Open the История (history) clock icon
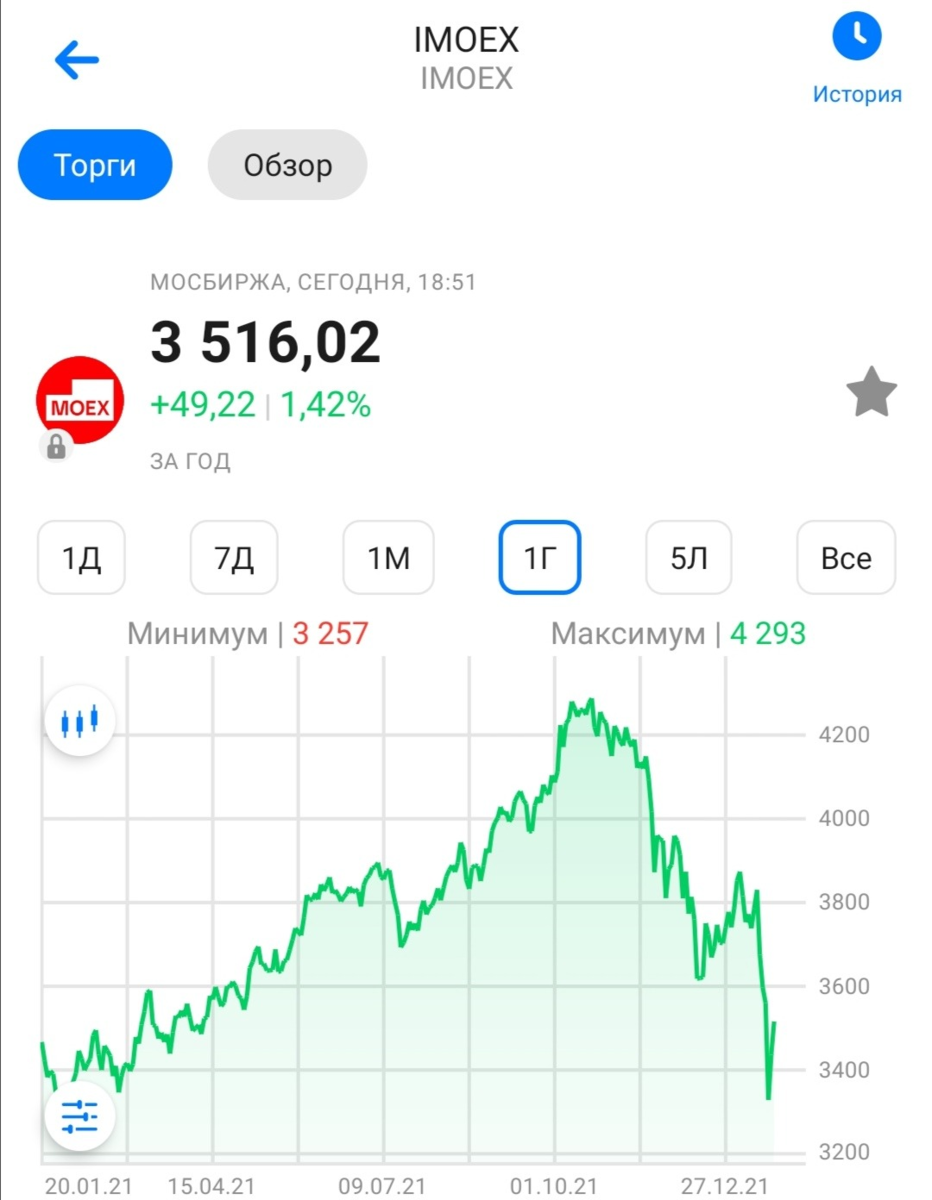This screenshot has height=1200, width=932. (x=856, y=36)
